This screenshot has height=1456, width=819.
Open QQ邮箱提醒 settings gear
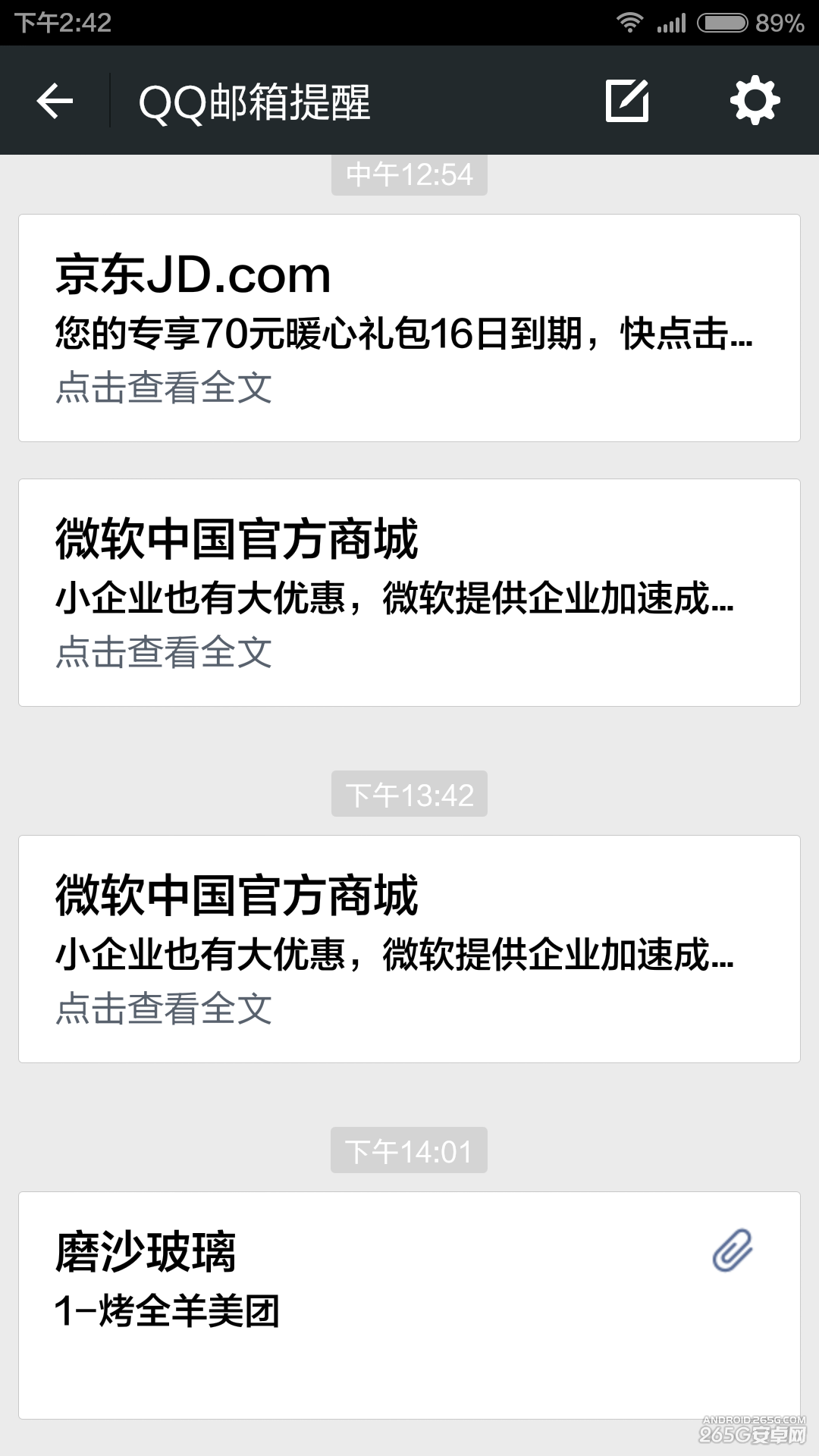click(755, 101)
